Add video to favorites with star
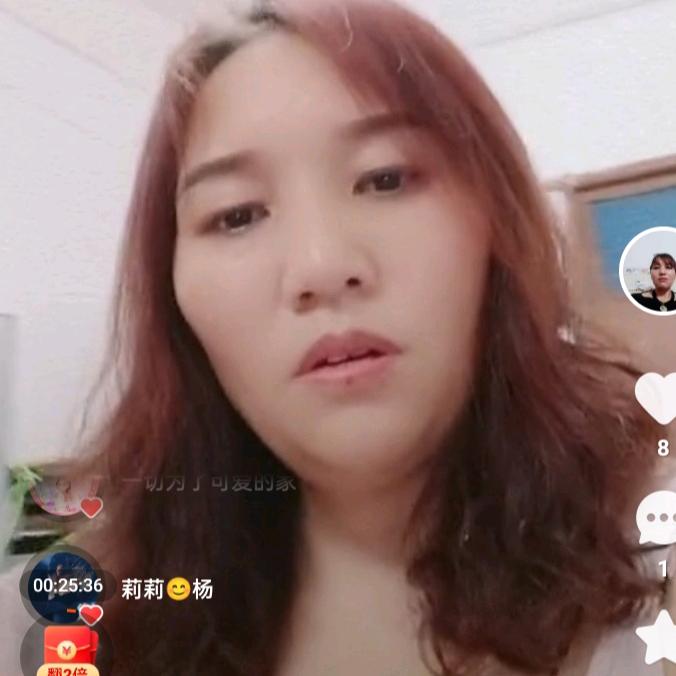The width and height of the screenshot is (676, 676). [659, 637]
